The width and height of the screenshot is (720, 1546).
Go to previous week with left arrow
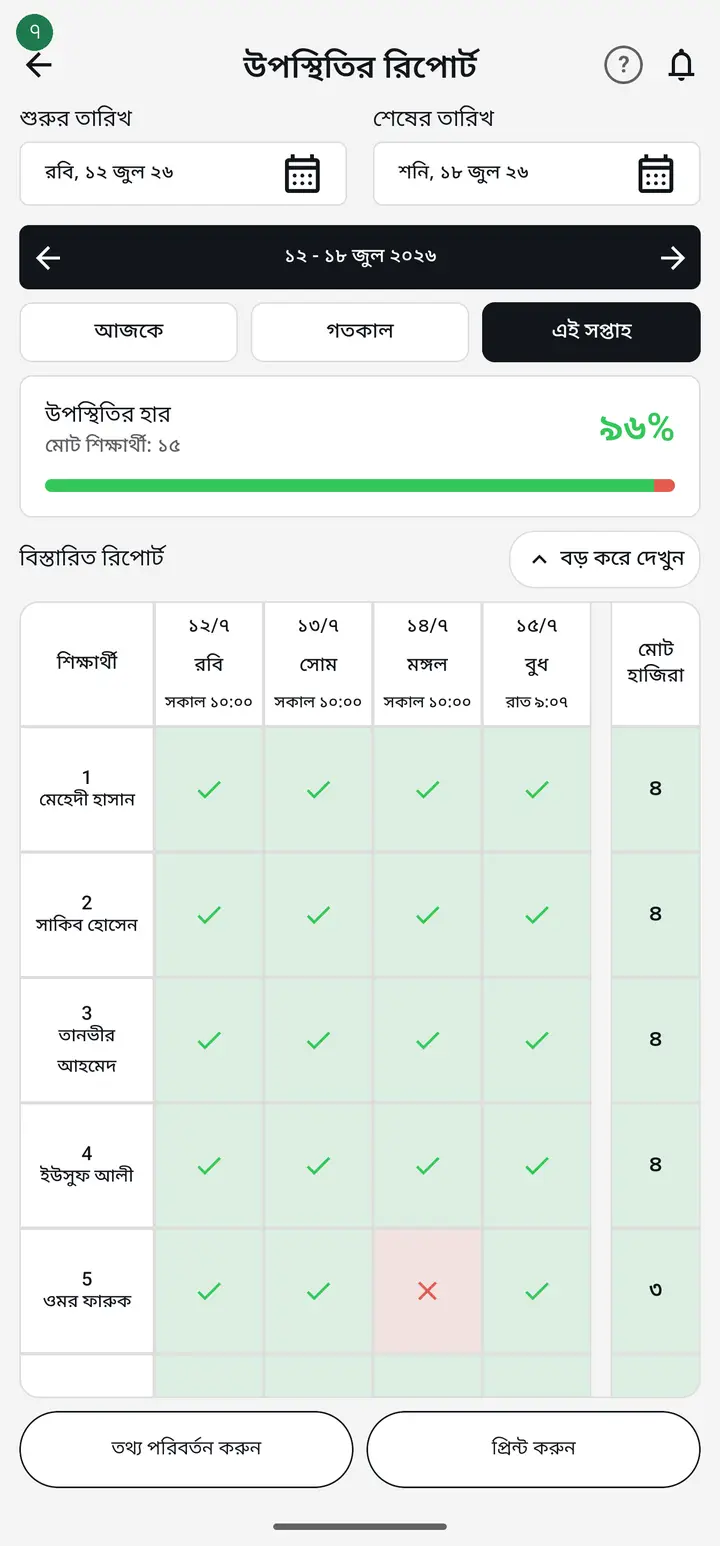click(x=48, y=258)
